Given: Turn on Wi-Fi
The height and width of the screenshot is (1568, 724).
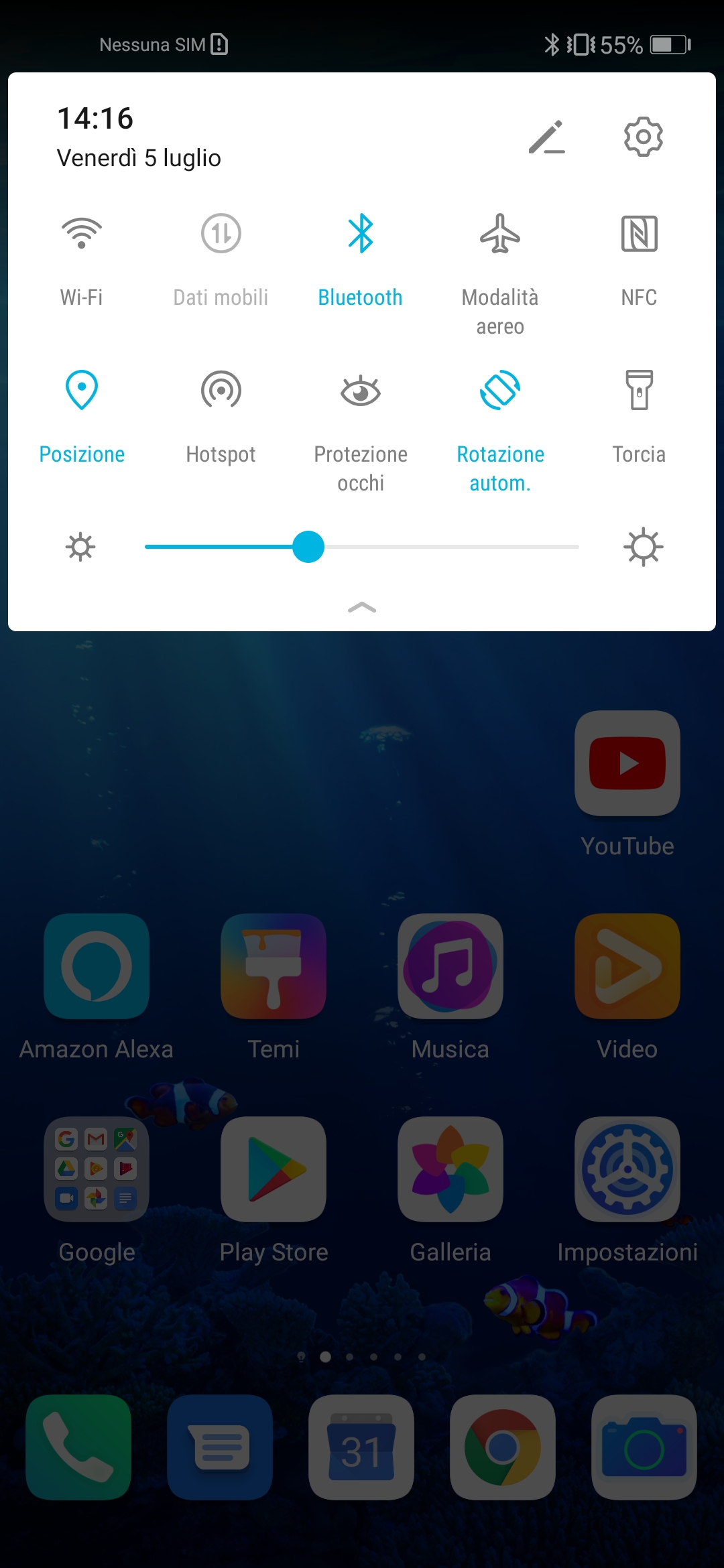Looking at the screenshot, I should (x=82, y=235).
